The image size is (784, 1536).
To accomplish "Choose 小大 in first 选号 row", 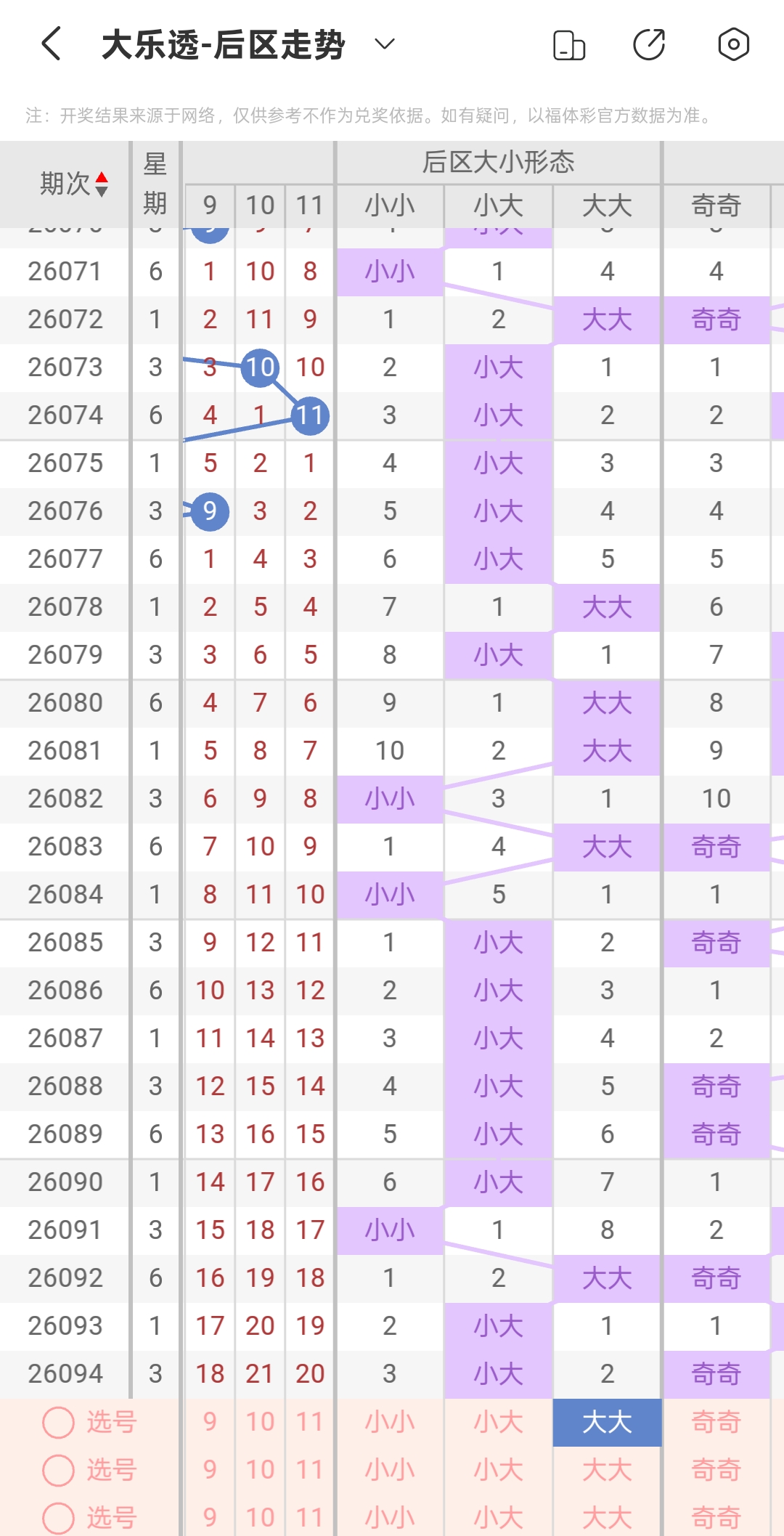I will point(499,1422).
